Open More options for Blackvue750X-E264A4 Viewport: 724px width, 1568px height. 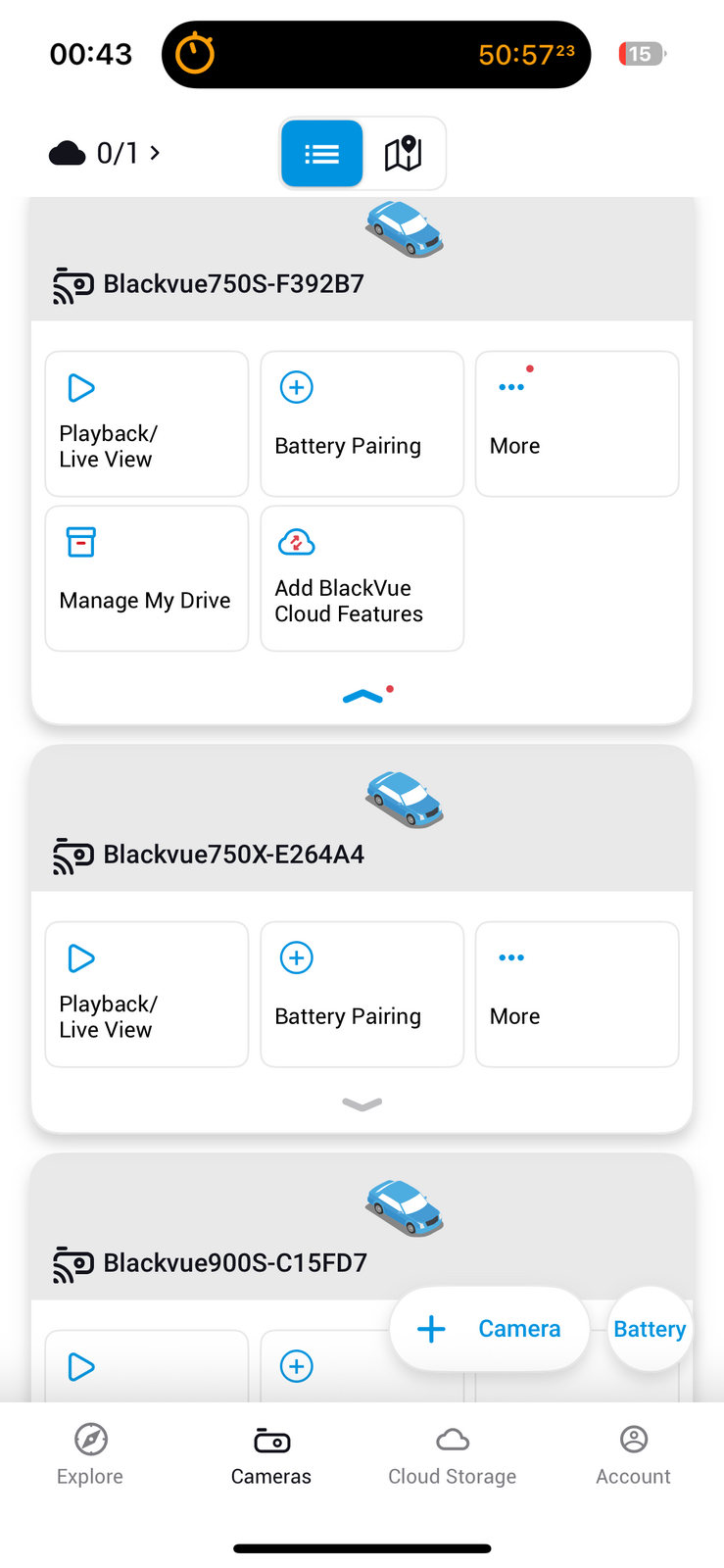click(576, 994)
